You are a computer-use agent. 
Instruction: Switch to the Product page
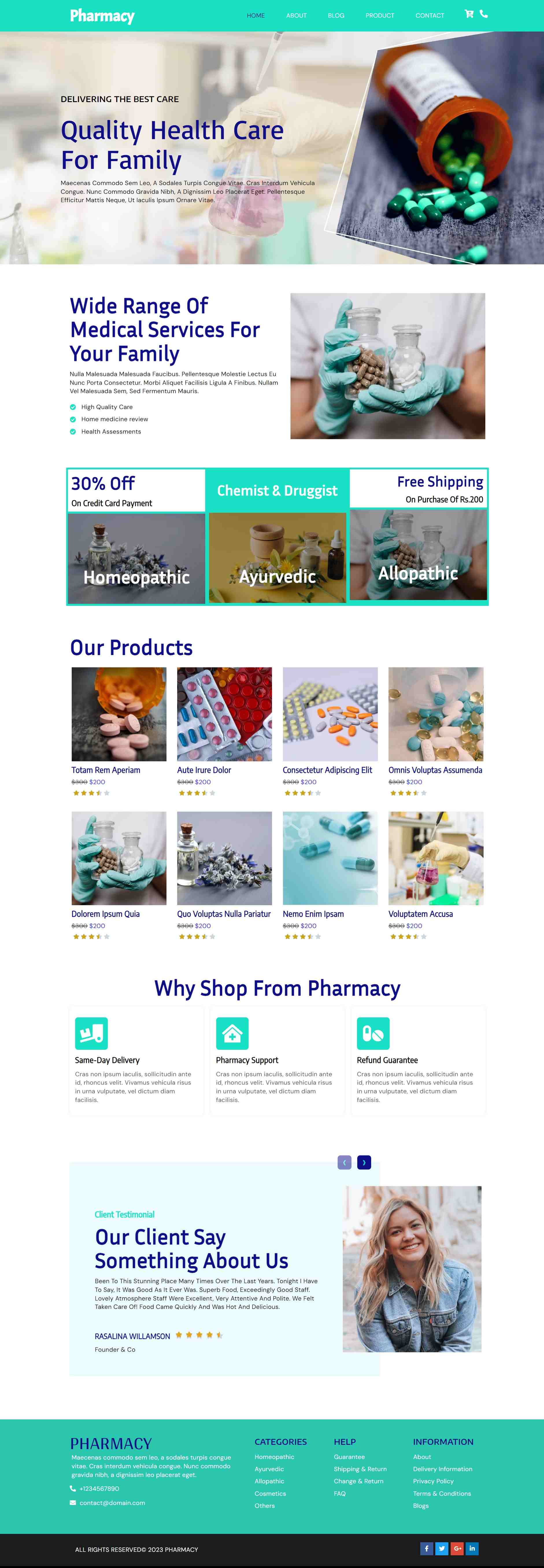click(x=380, y=16)
